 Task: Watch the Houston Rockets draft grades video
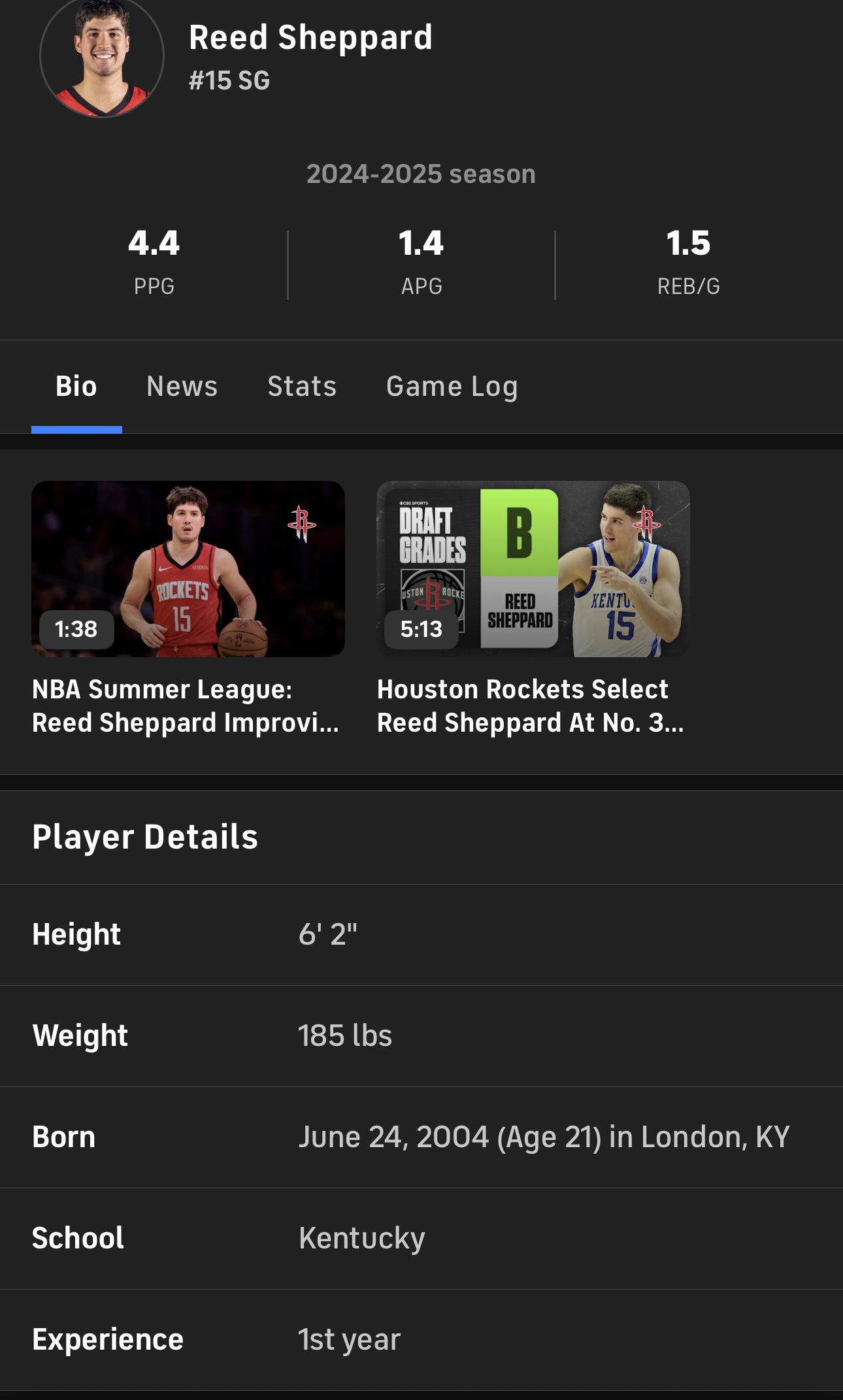coord(533,569)
